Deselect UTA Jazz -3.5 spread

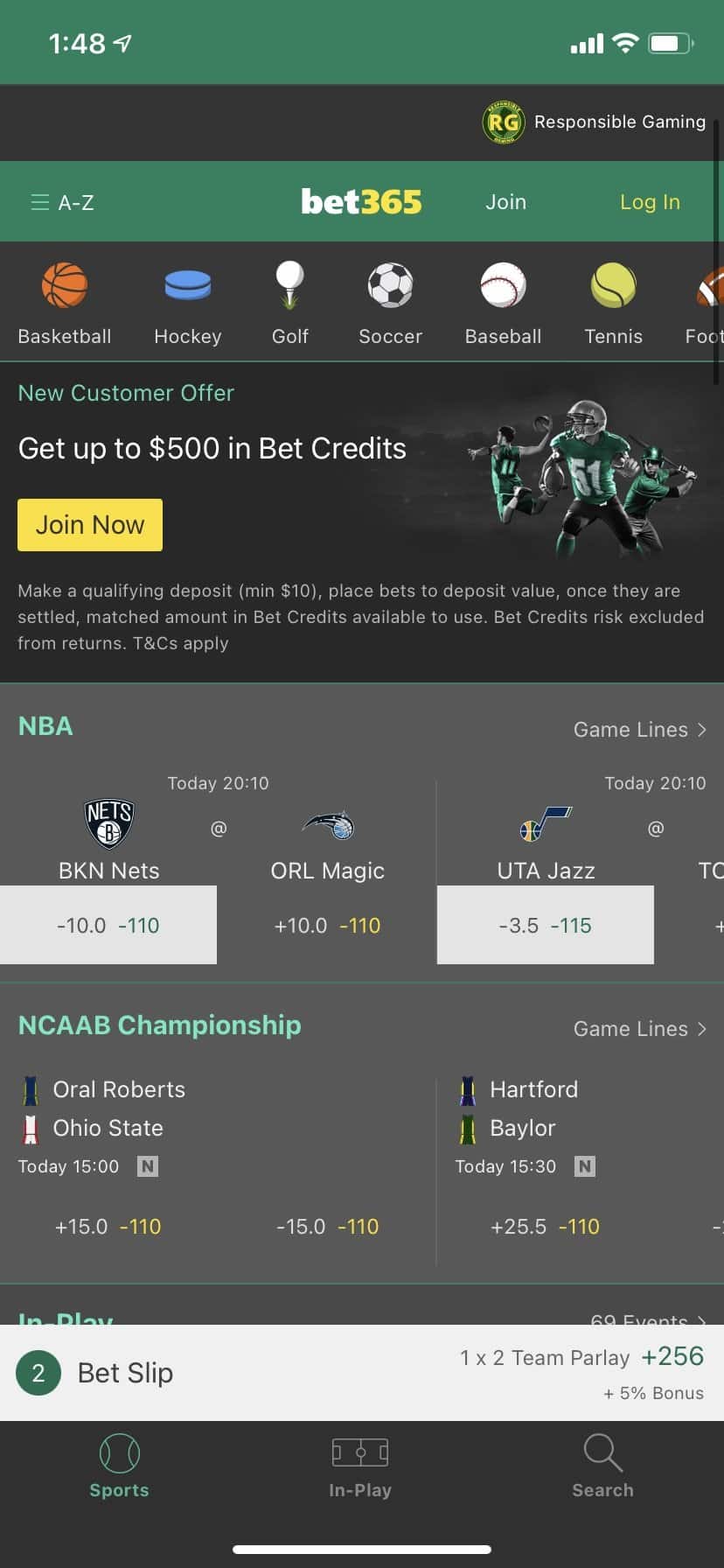point(545,925)
